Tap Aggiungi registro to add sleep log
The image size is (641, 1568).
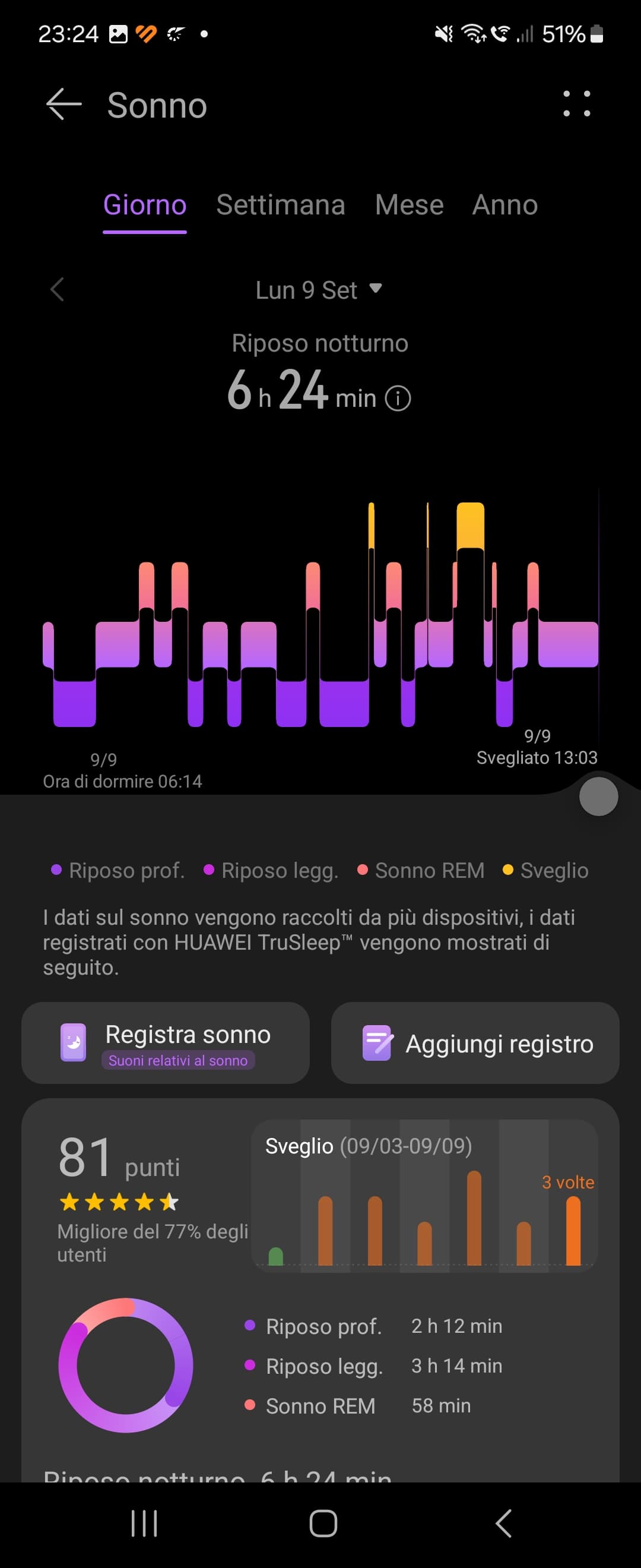click(475, 1044)
